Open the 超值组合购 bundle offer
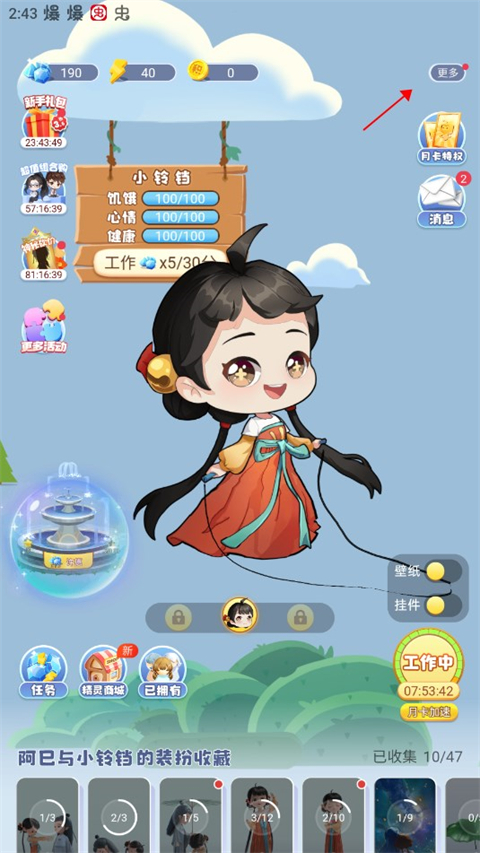The height and width of the screenshot is (853, 480). click(x=44, y=190)
